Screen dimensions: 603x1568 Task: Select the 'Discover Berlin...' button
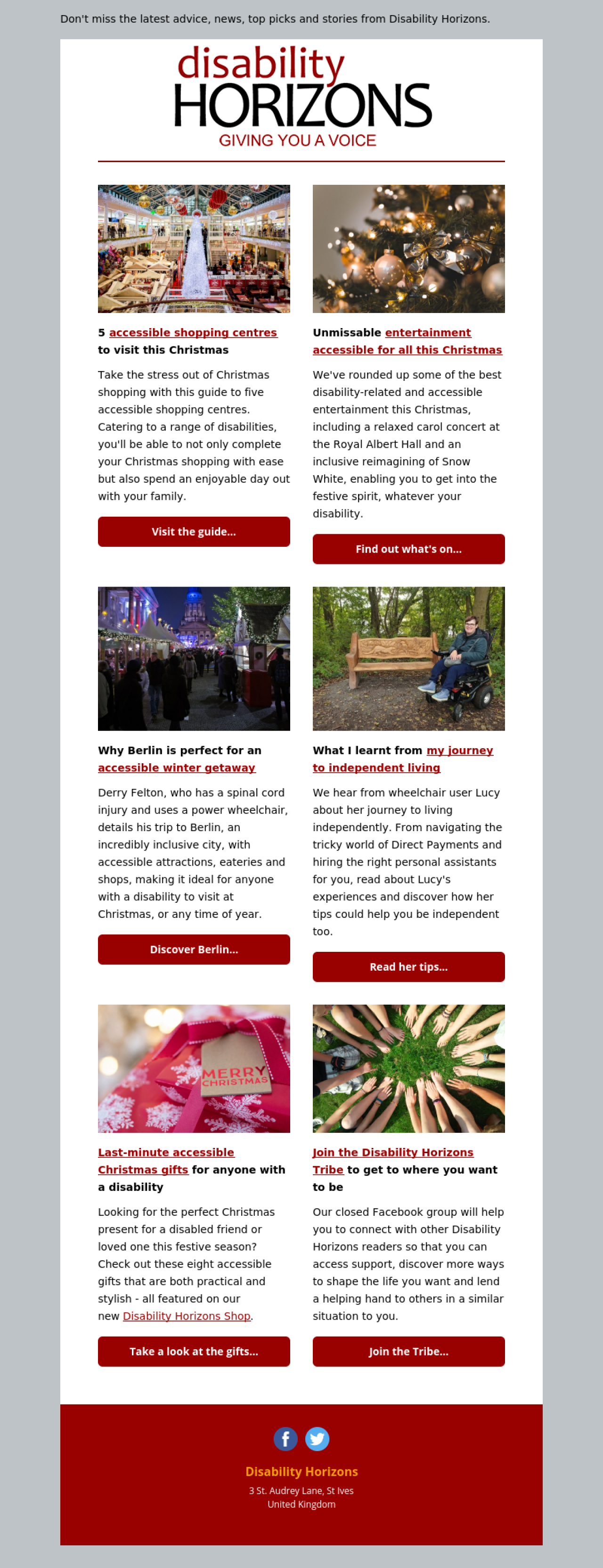click(194, 949)
